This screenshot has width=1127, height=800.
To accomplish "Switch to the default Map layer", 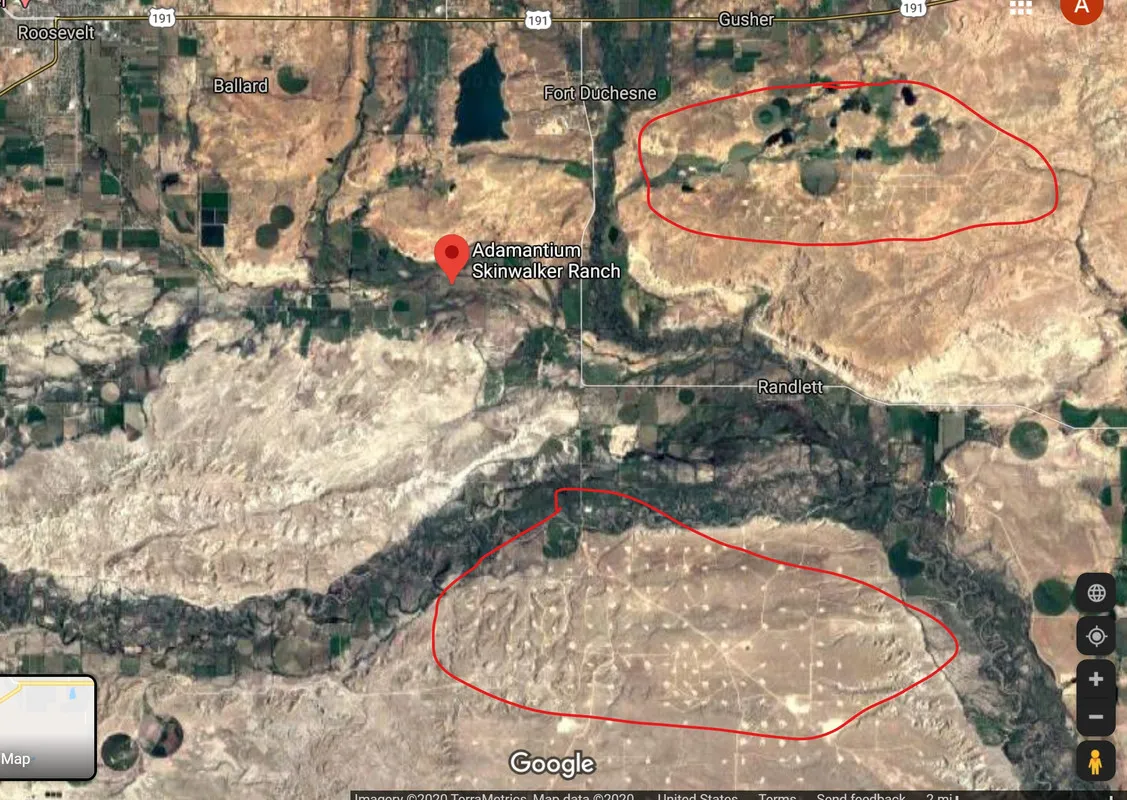I will click(48, 728).
